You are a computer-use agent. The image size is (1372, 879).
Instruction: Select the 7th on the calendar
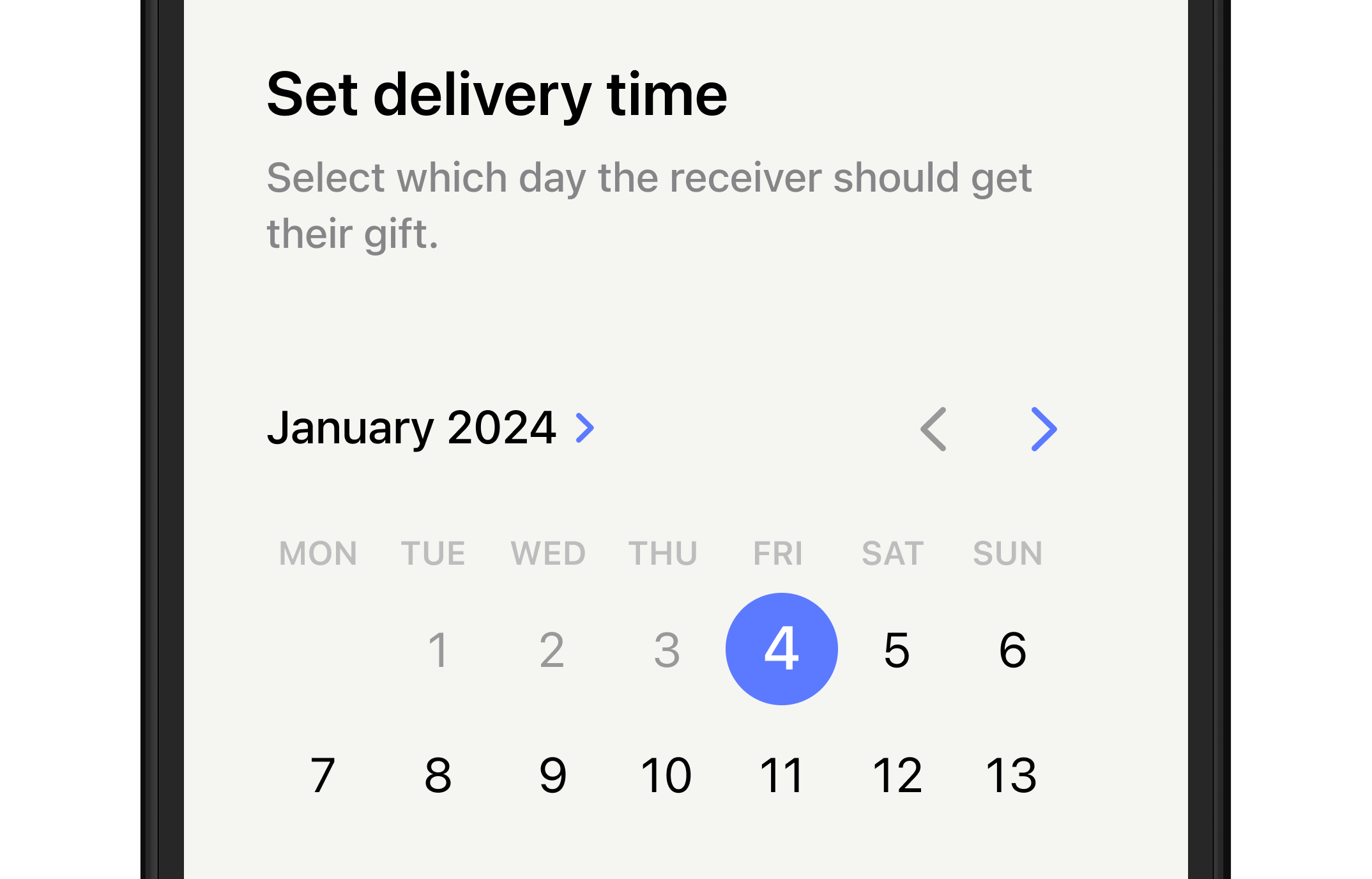(x=323, y=776)
